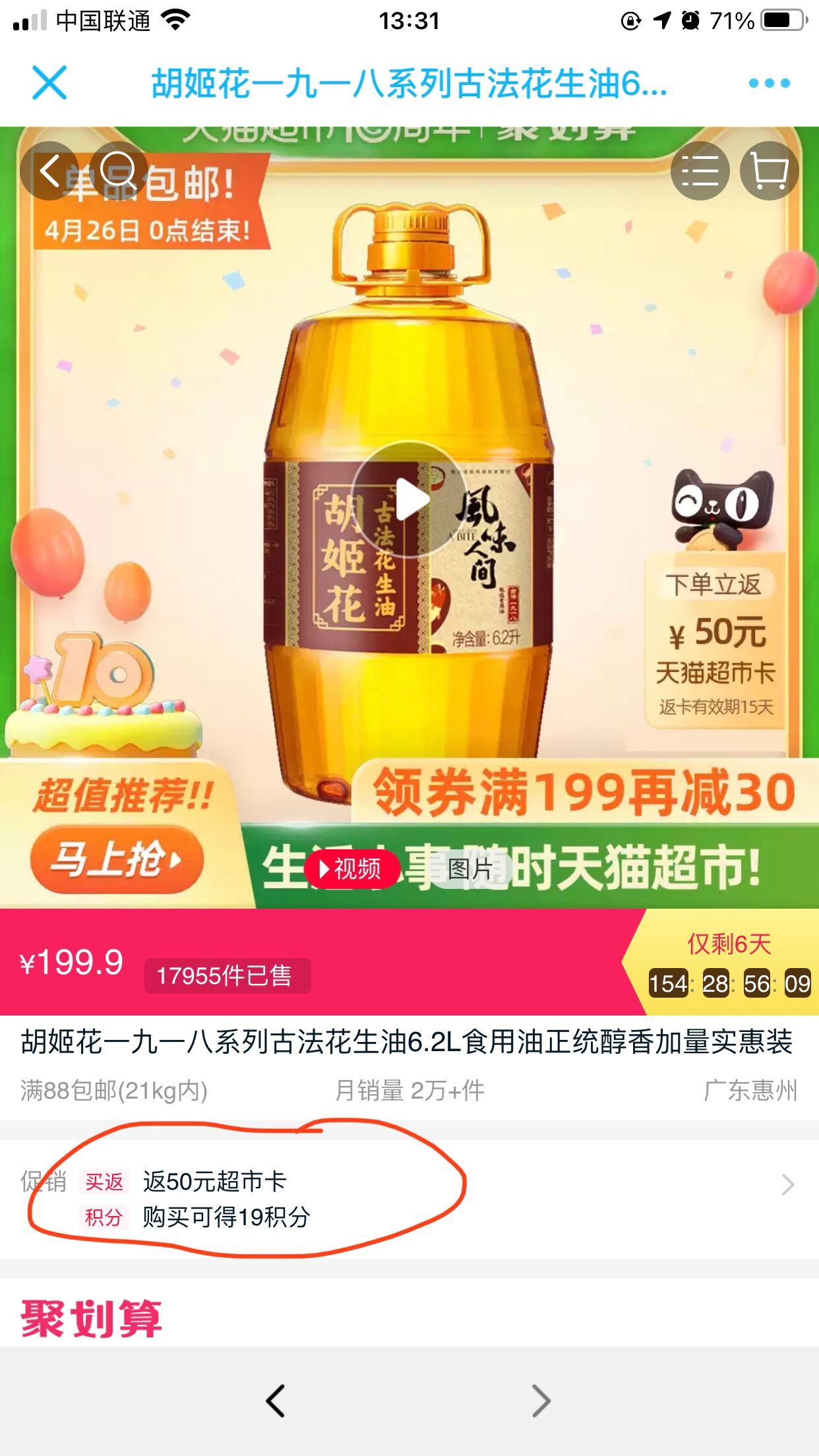Open the shopping cart
Viewport: 819px width, 1456px height.
[x=769, y=171]
